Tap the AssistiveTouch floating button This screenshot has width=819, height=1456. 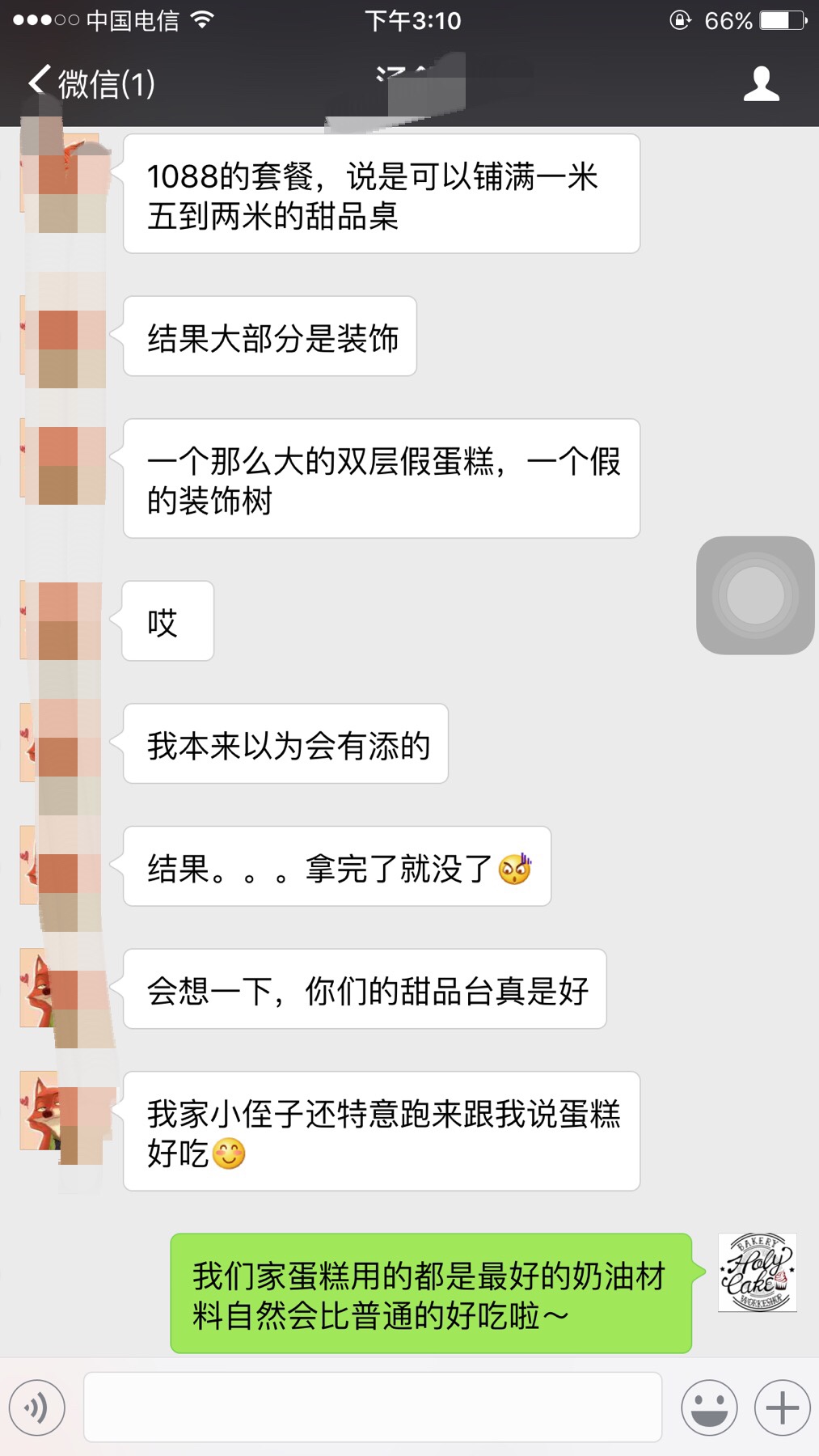point(755,595)
